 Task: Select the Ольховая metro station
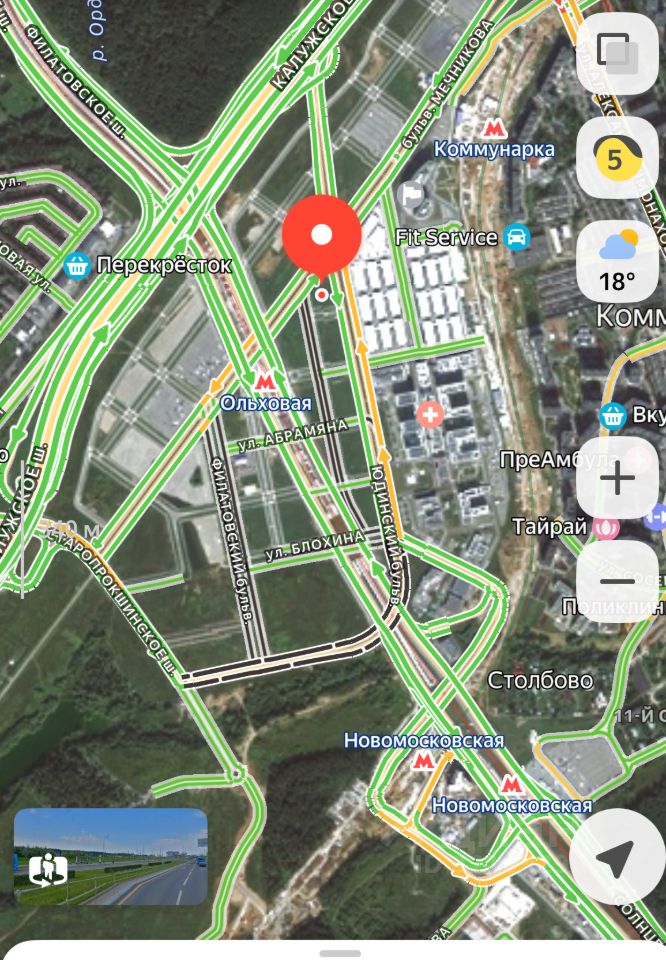click(265, 381)
